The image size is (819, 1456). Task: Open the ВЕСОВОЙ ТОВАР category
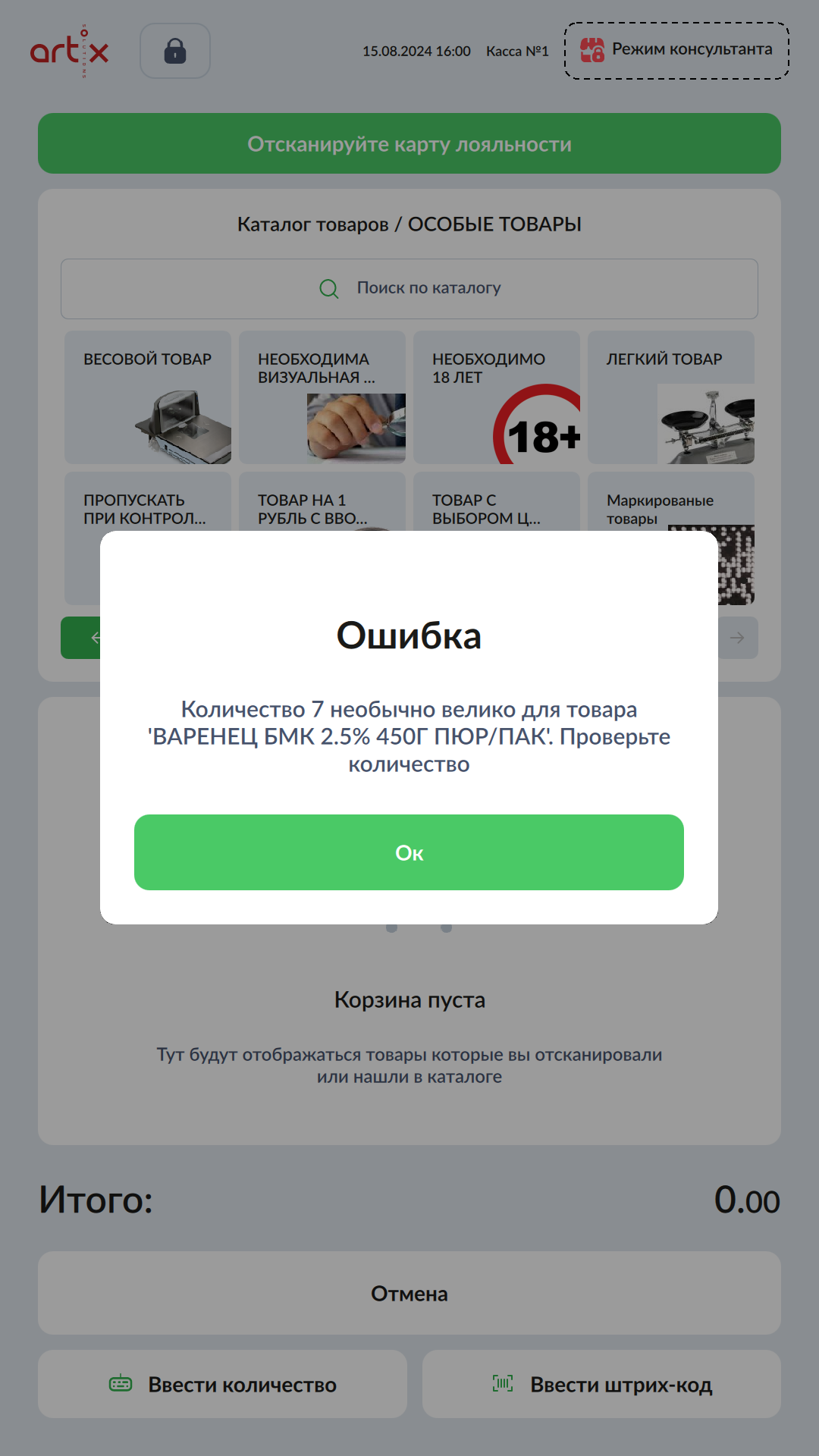148,397
